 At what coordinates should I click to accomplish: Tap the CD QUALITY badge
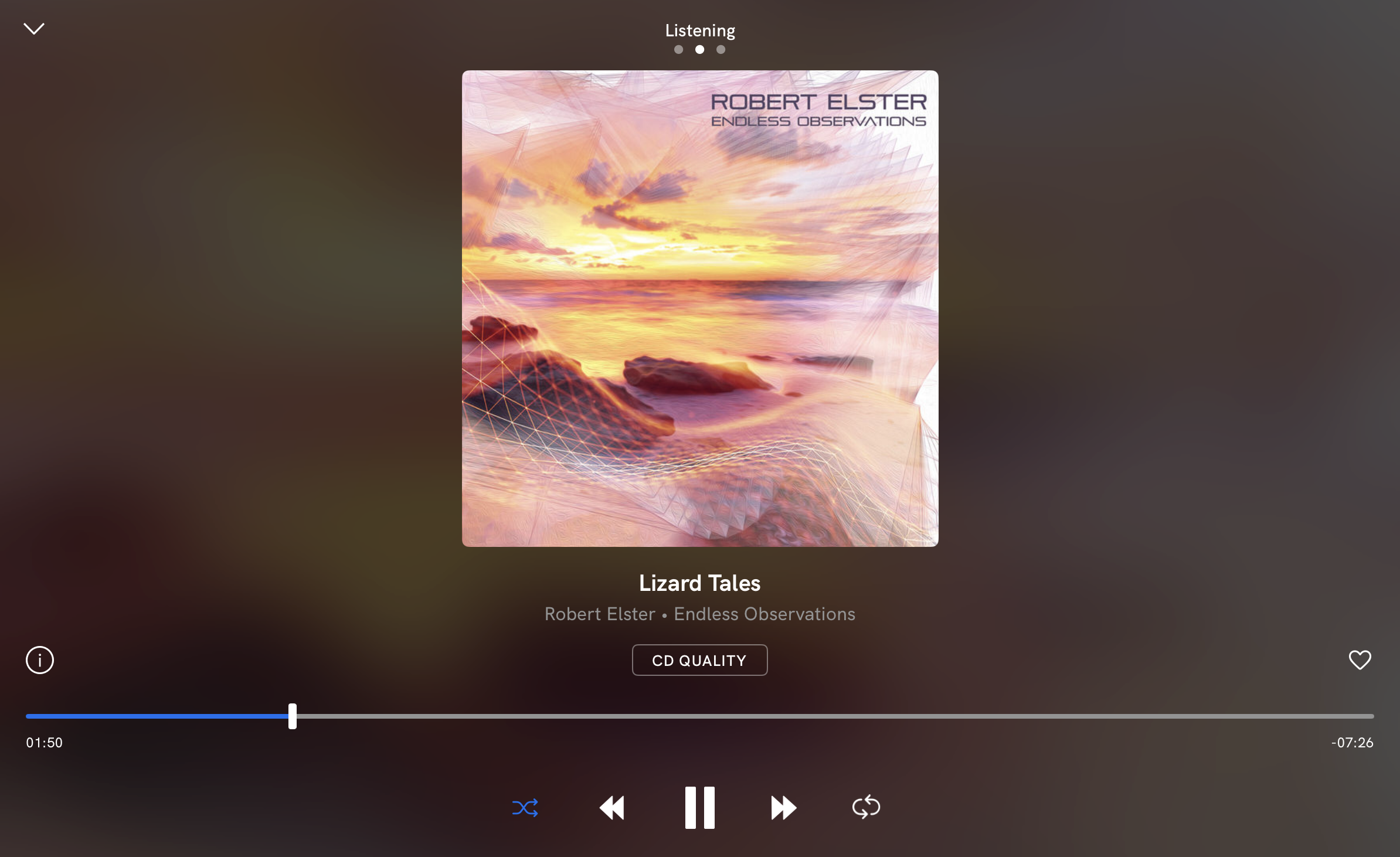pyautogui.click(x=699, y=660)
